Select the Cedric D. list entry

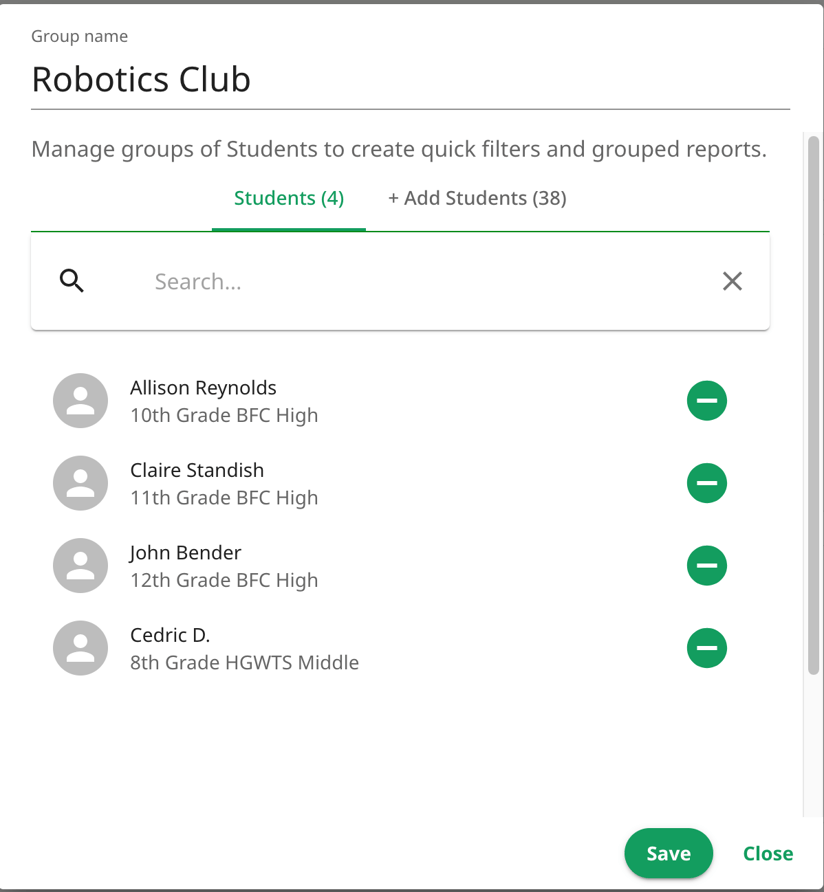pyautogui.click(x=300, y=647)
